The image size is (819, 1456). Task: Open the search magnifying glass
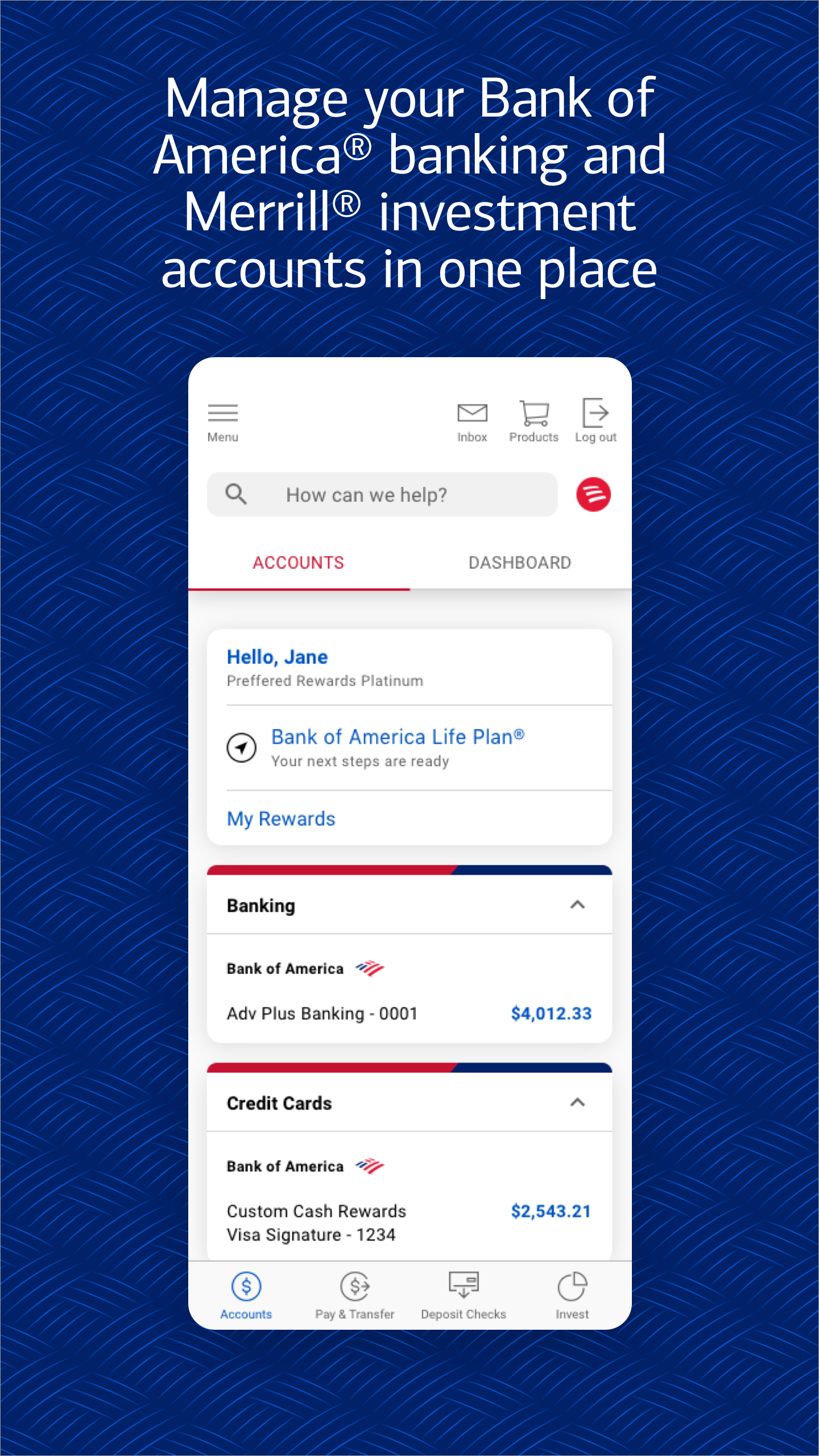237,494
